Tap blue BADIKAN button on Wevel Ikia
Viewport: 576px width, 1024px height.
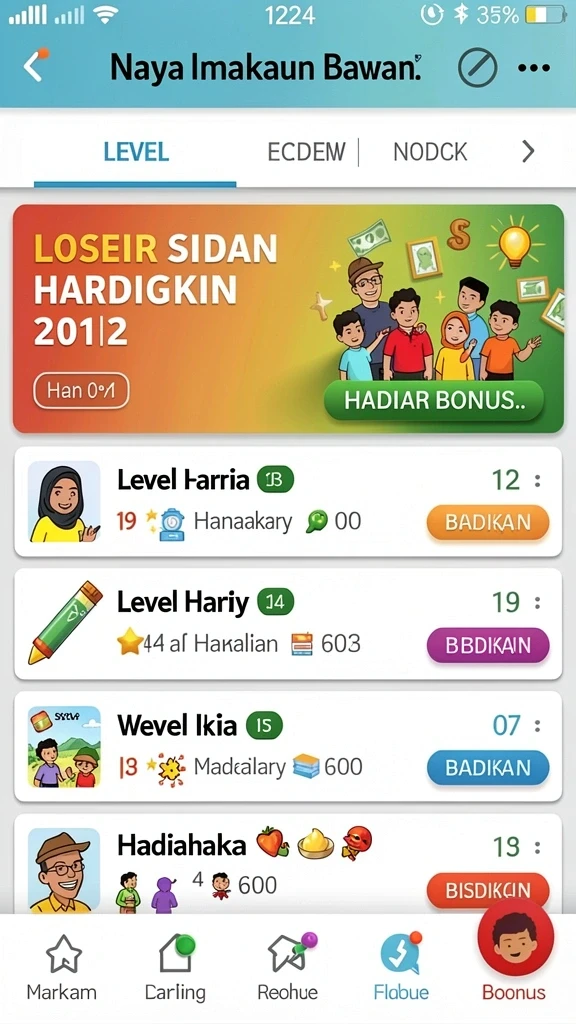pos(488,767)
